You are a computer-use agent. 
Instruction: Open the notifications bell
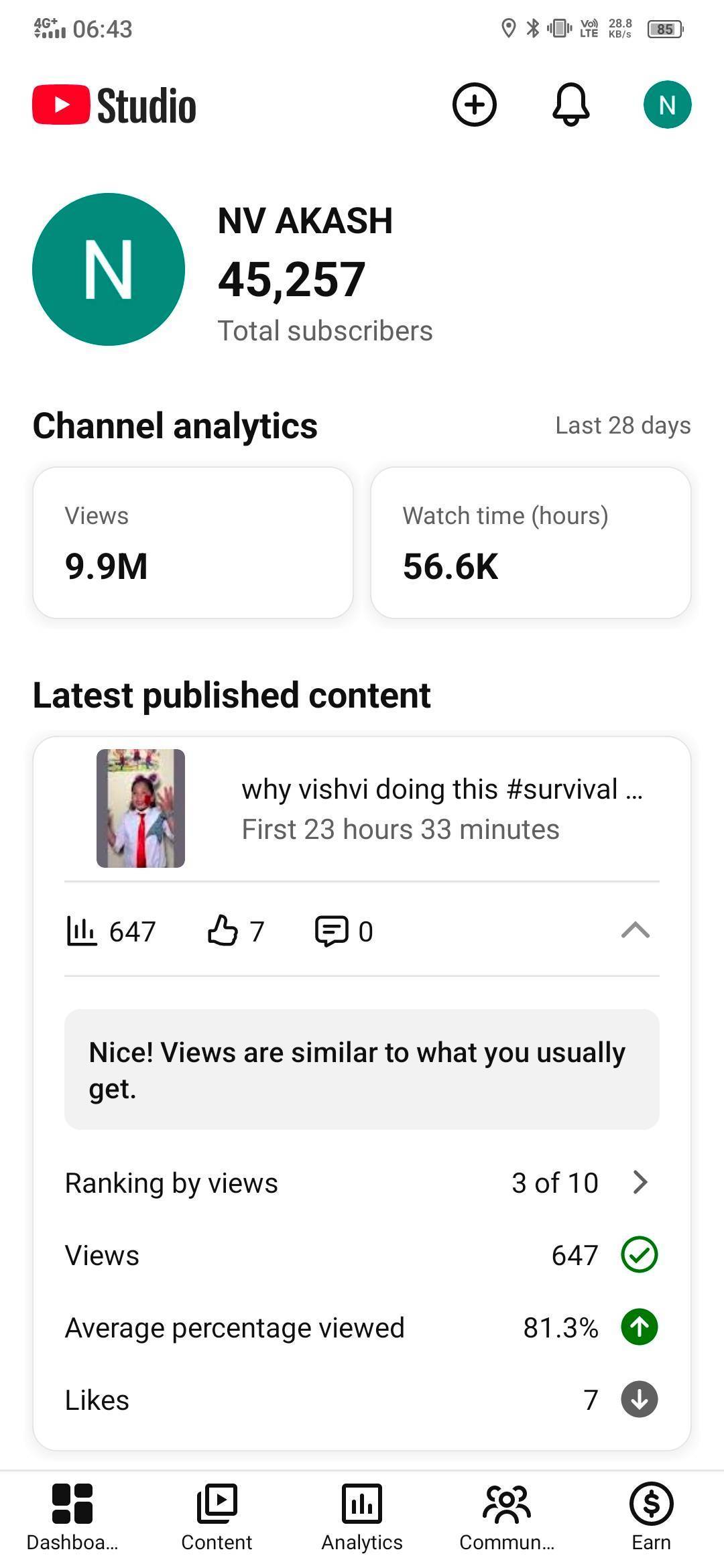point(570,105)
